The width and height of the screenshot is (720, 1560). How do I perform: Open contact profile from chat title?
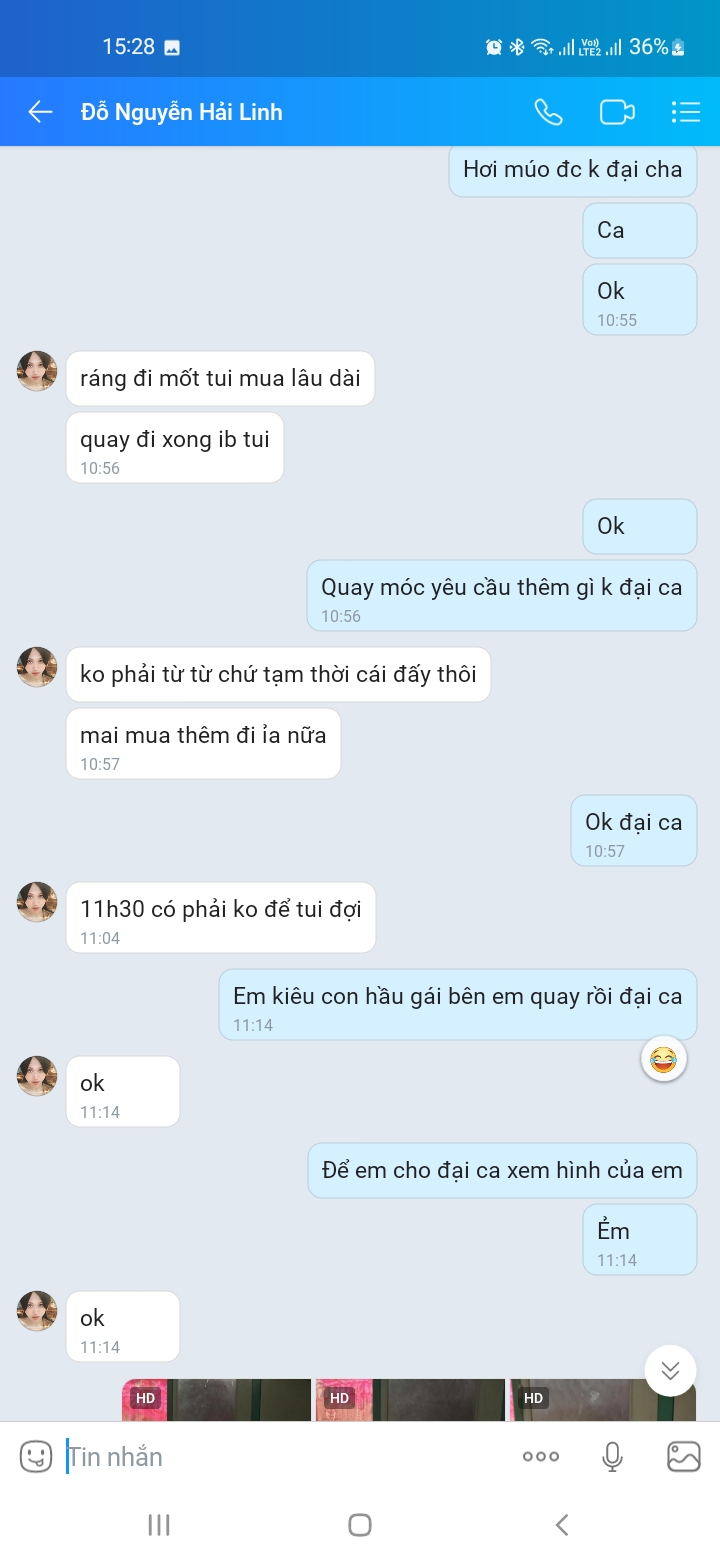point(182,112)
